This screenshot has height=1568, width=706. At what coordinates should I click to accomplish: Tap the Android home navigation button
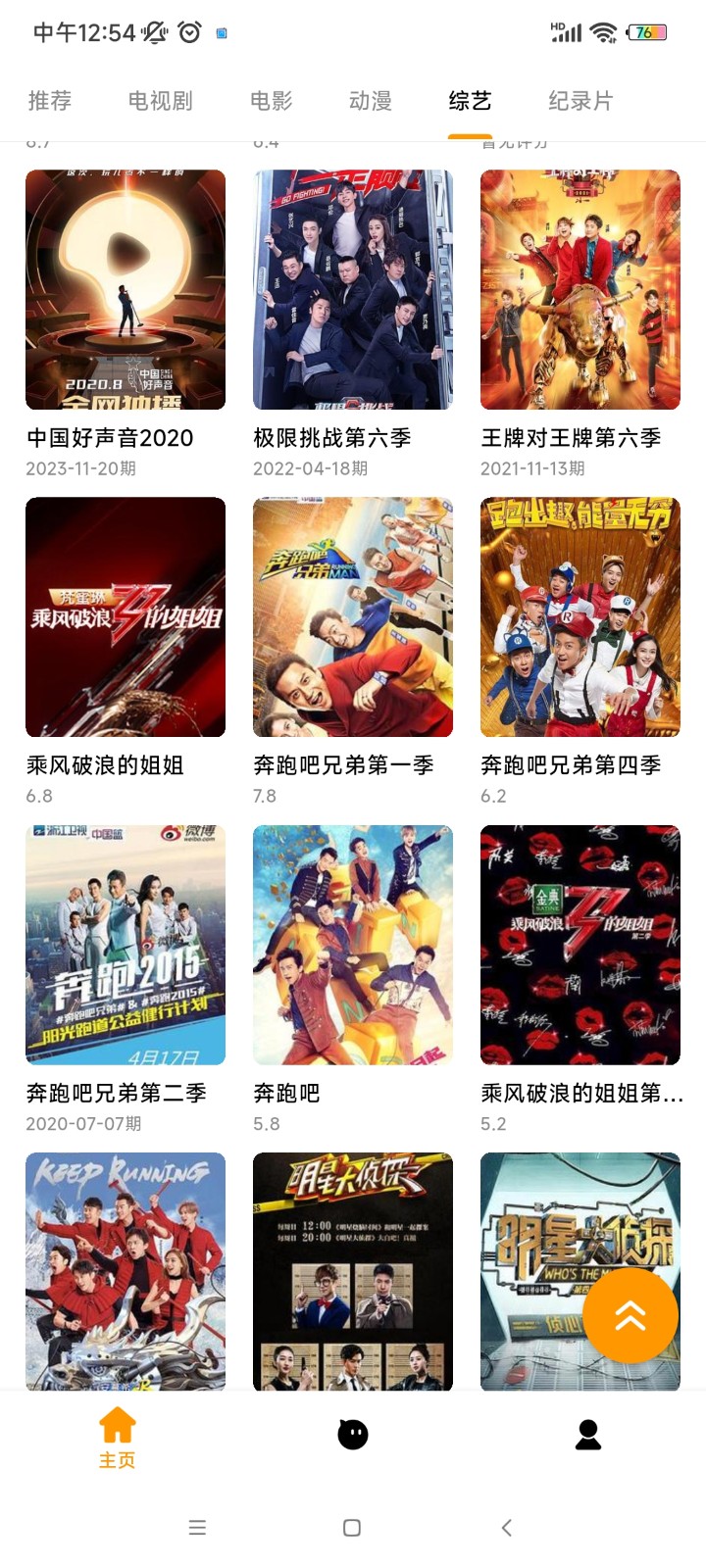(x=353, y=1527)
